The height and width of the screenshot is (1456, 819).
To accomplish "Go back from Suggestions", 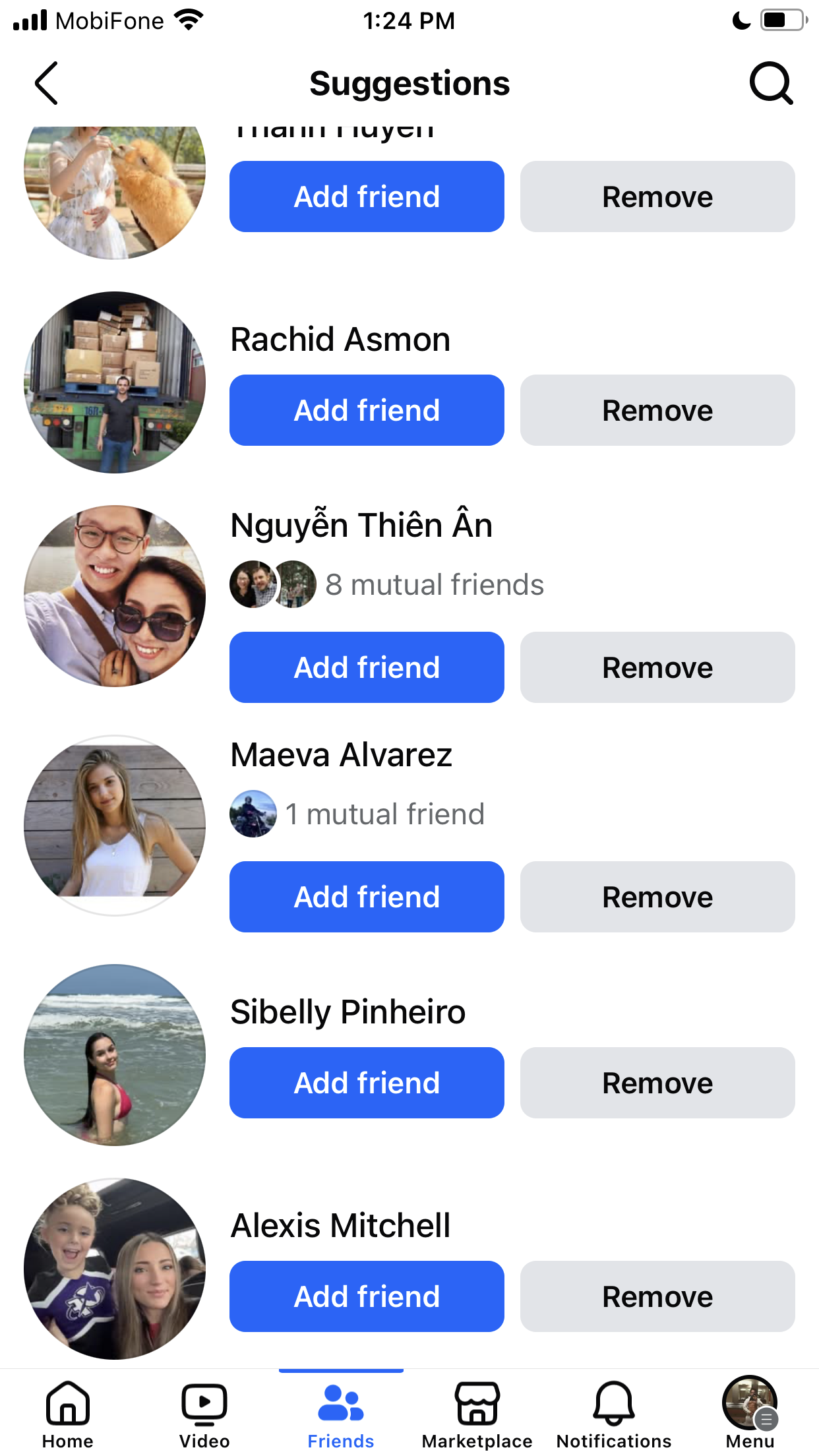I will [x=46, y=83].
